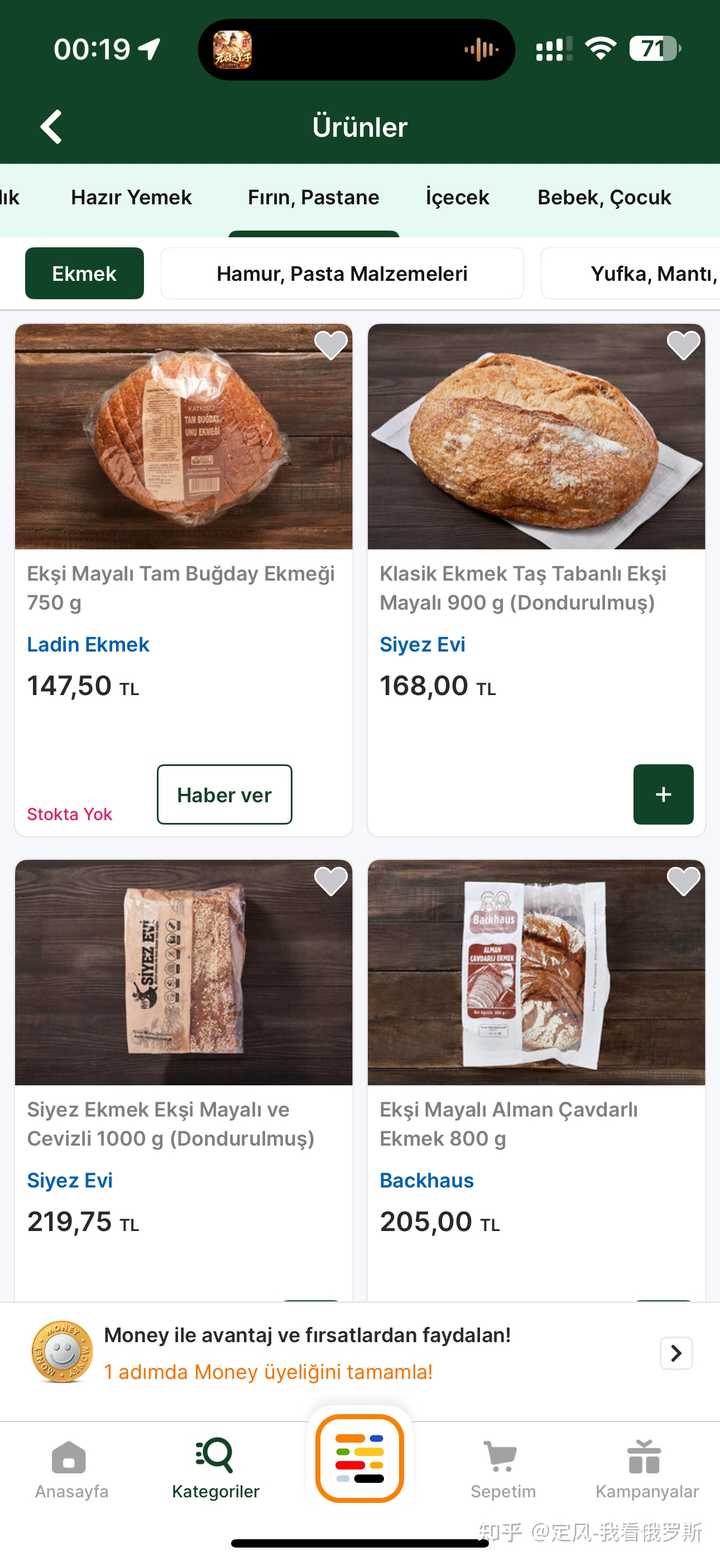
Task: Switch to the Hazır Yemek category tab
Action: [x=131, y=197]
